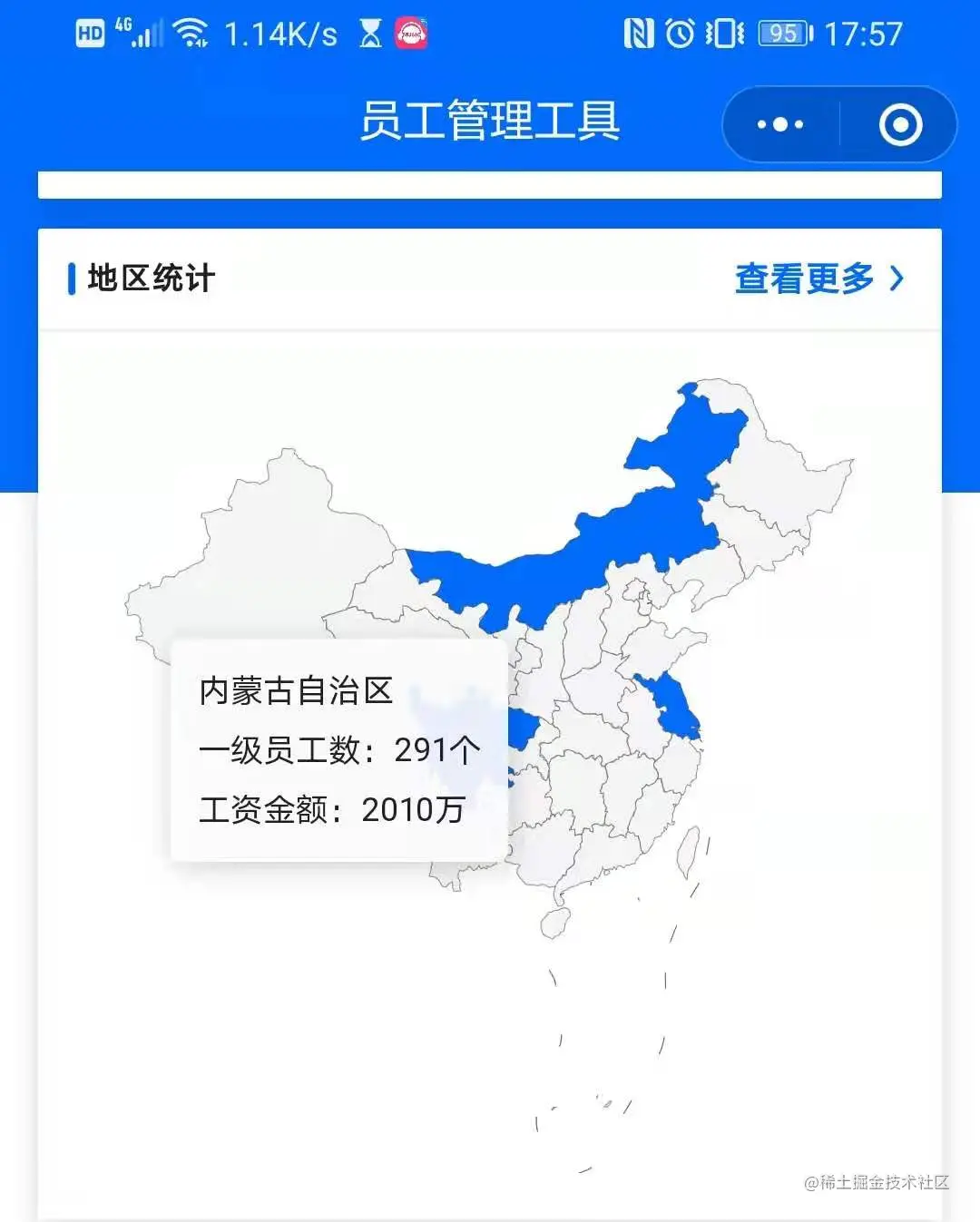Select Heilongjiang province on the map
This screenshot has width=980, height=1222.
(x=780, y=472)
